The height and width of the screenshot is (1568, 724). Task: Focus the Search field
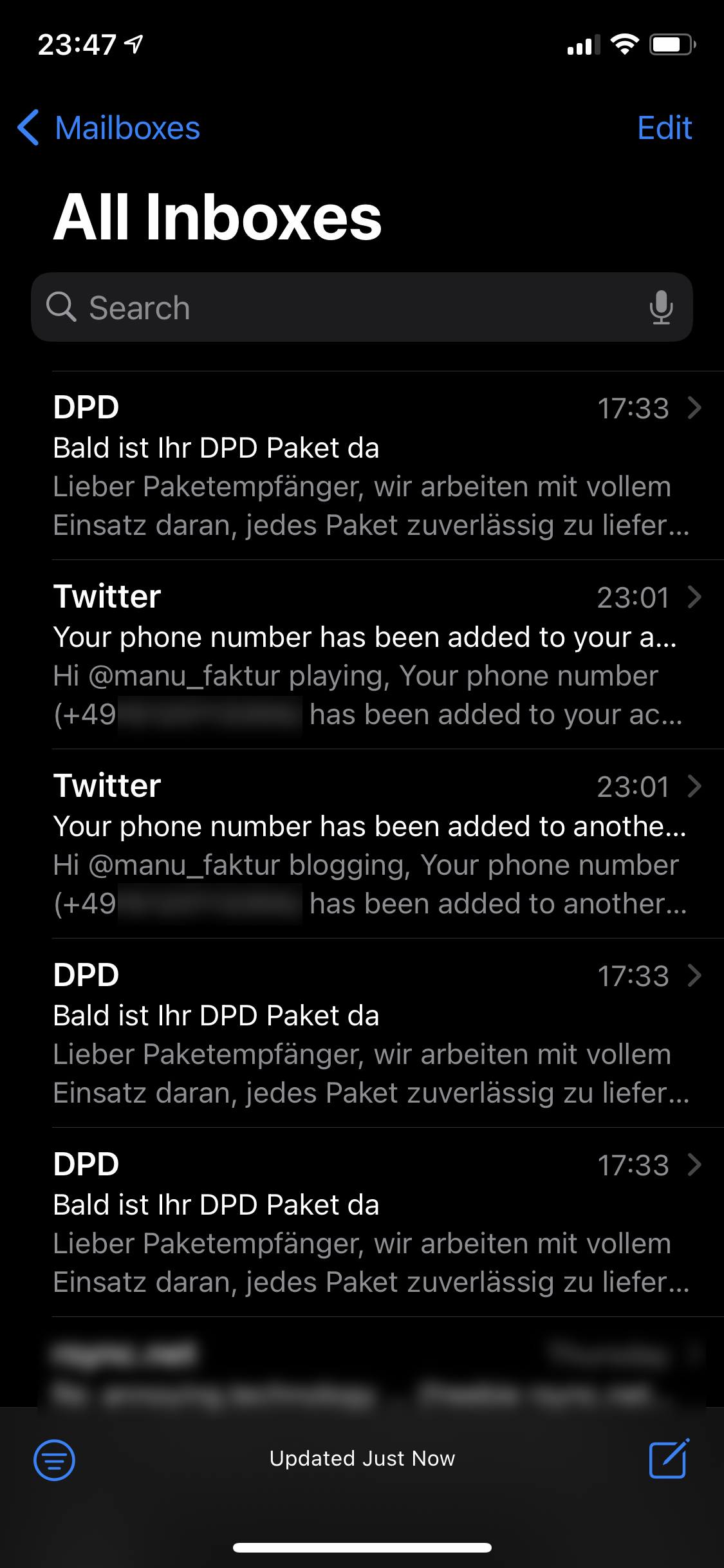coord(348,308)
